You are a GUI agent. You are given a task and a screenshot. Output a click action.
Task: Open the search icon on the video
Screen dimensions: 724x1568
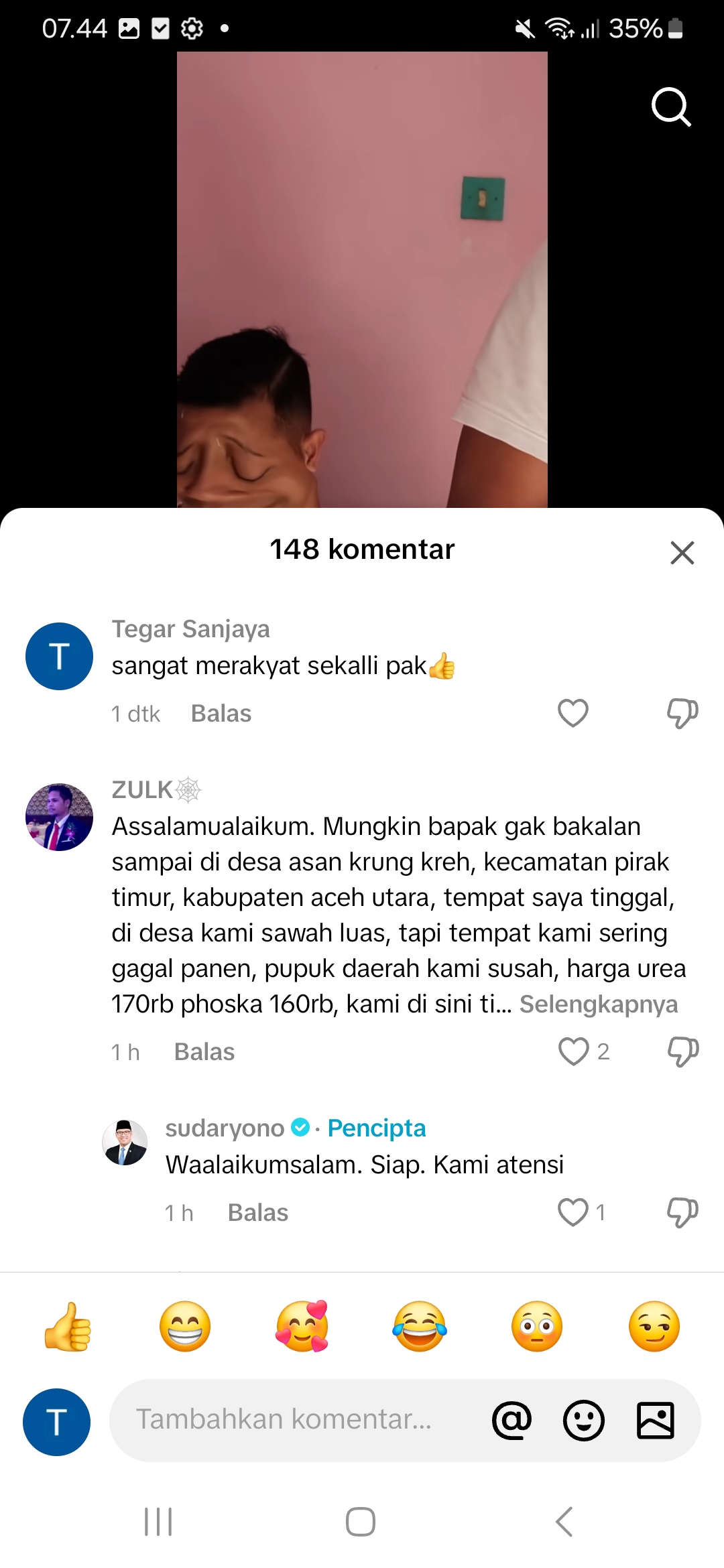tap(671, 106)
